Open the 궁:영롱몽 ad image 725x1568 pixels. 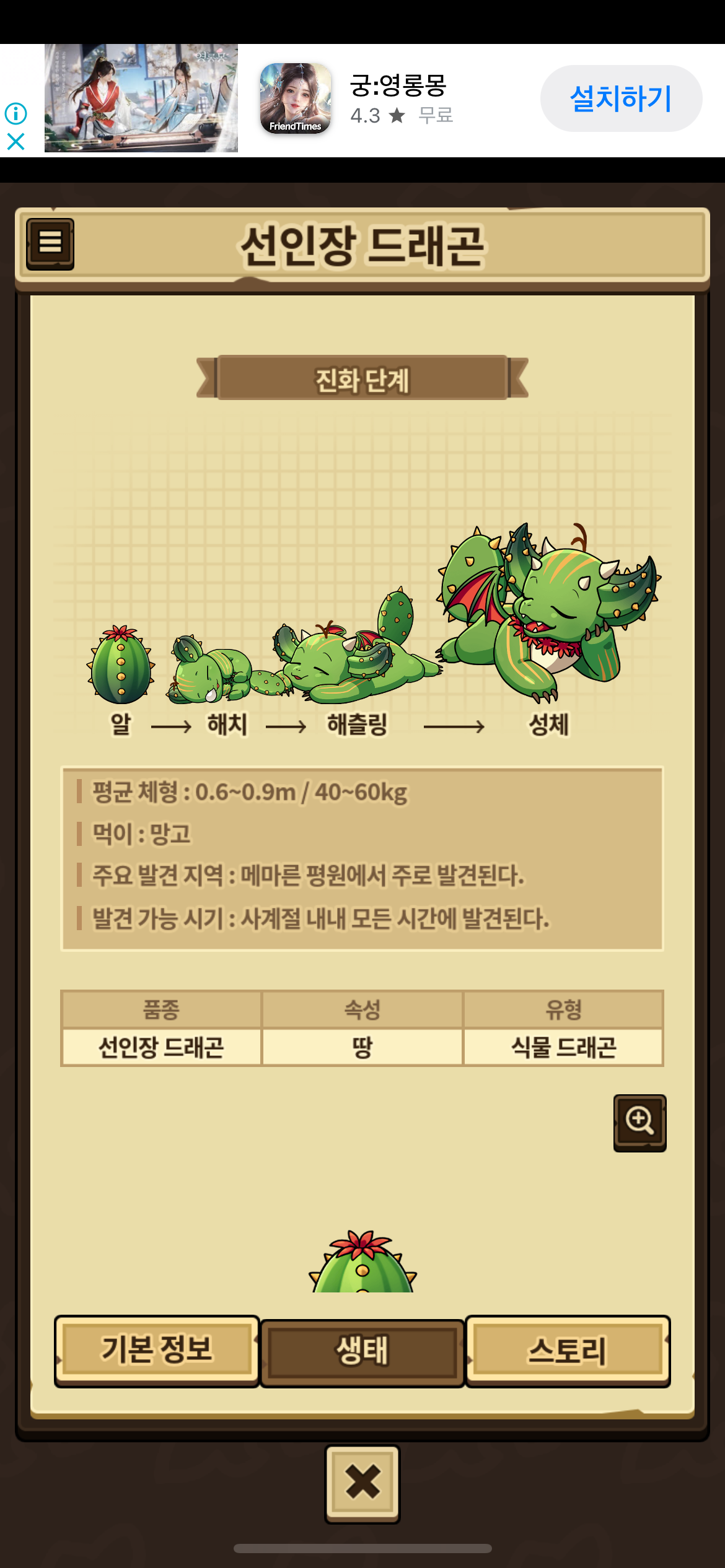(x=141, y=98)
